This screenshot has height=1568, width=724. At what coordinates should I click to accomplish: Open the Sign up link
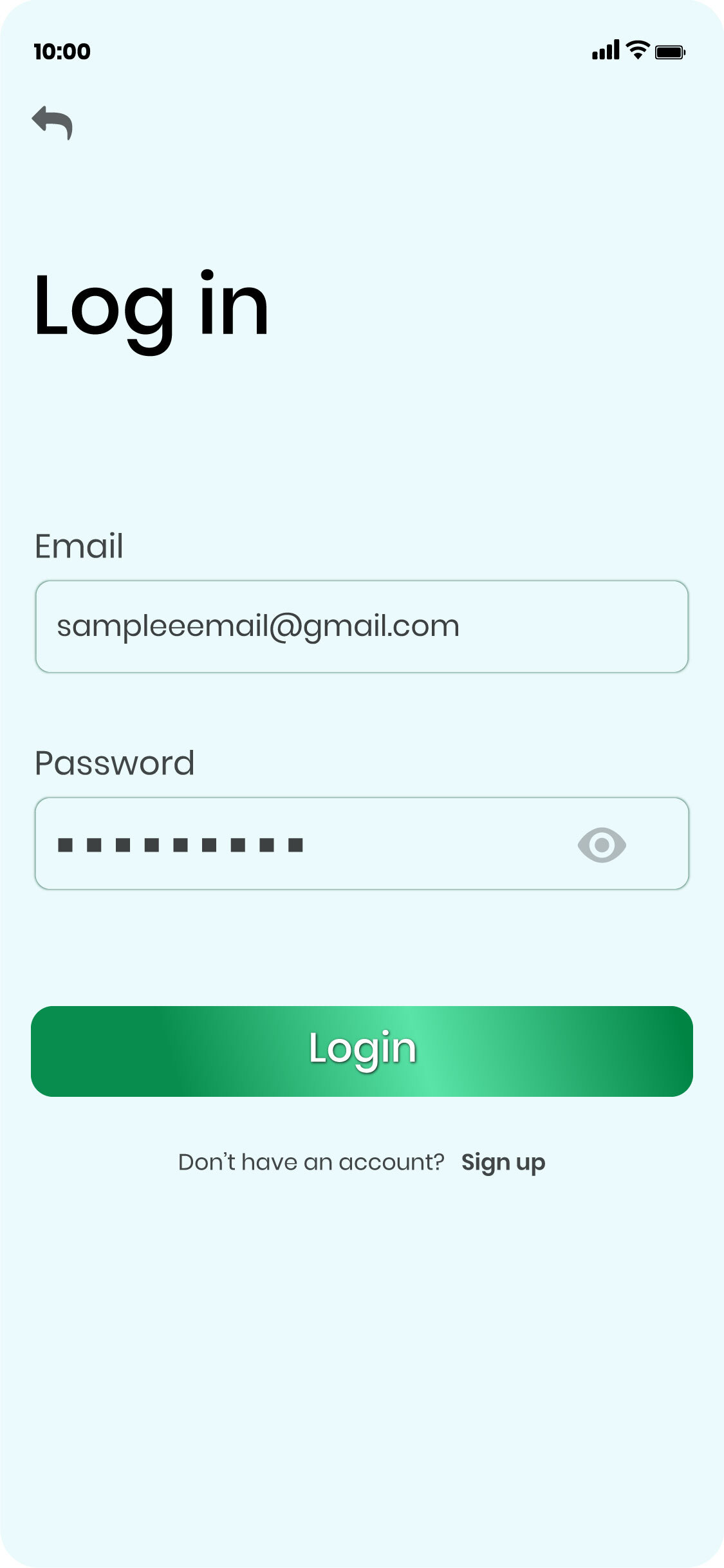(x=503, y=1162)
